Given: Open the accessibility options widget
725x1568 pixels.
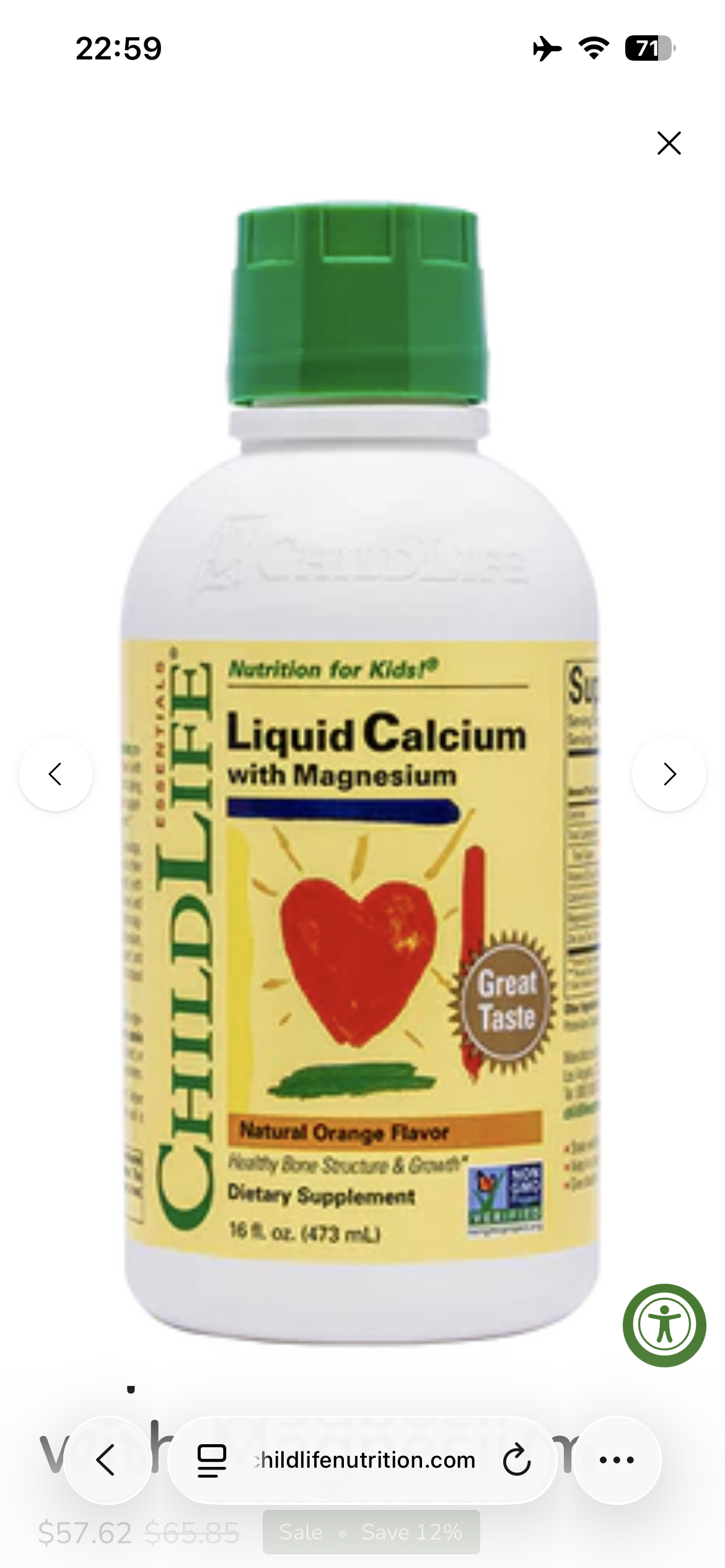Looking at the screenshot, I should 664,1325.
